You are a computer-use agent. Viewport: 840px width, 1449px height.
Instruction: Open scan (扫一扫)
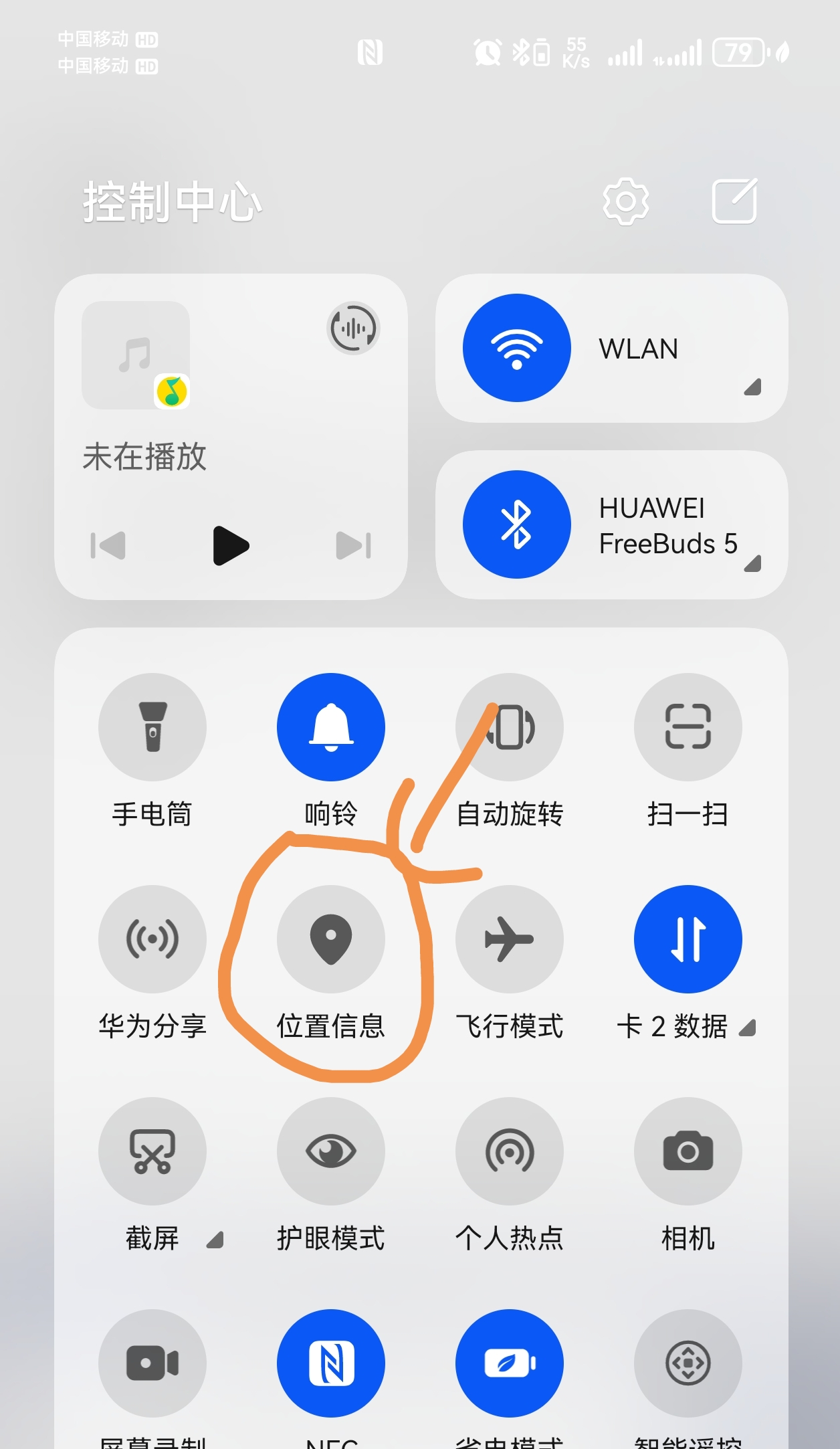click(x=688, y=727)
